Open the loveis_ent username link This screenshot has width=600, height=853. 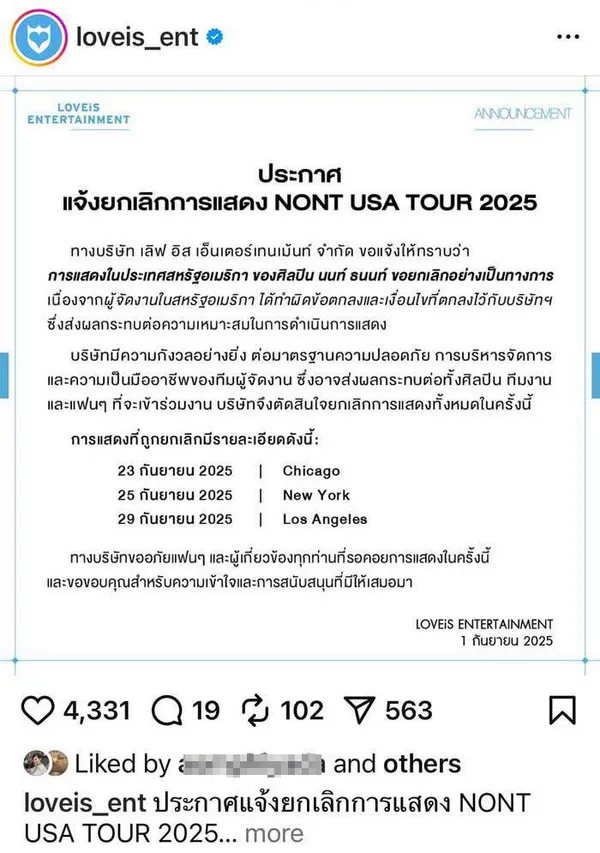[x=138, y=38]
